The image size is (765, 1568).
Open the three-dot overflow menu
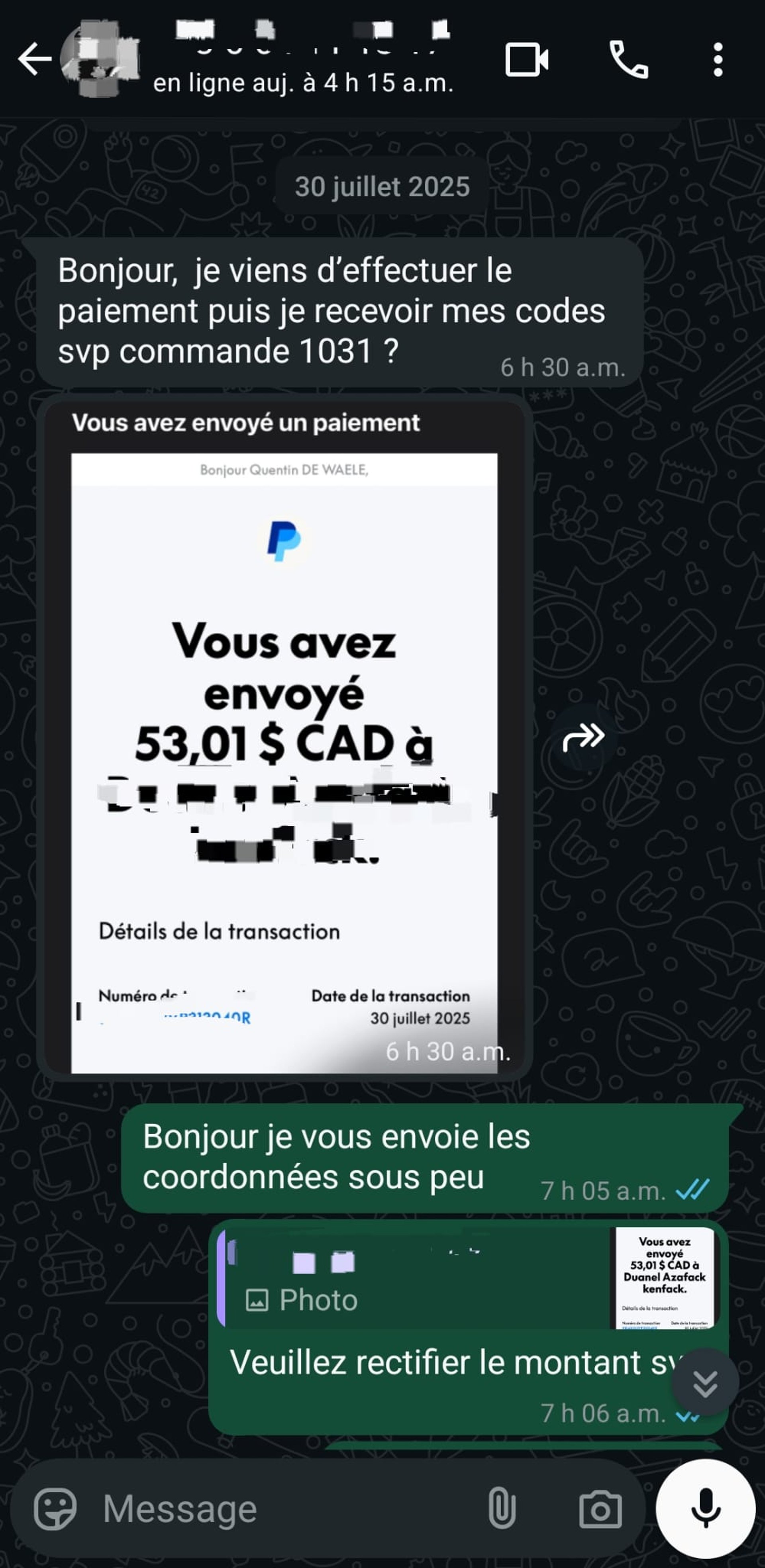click(x=718, y=60)
